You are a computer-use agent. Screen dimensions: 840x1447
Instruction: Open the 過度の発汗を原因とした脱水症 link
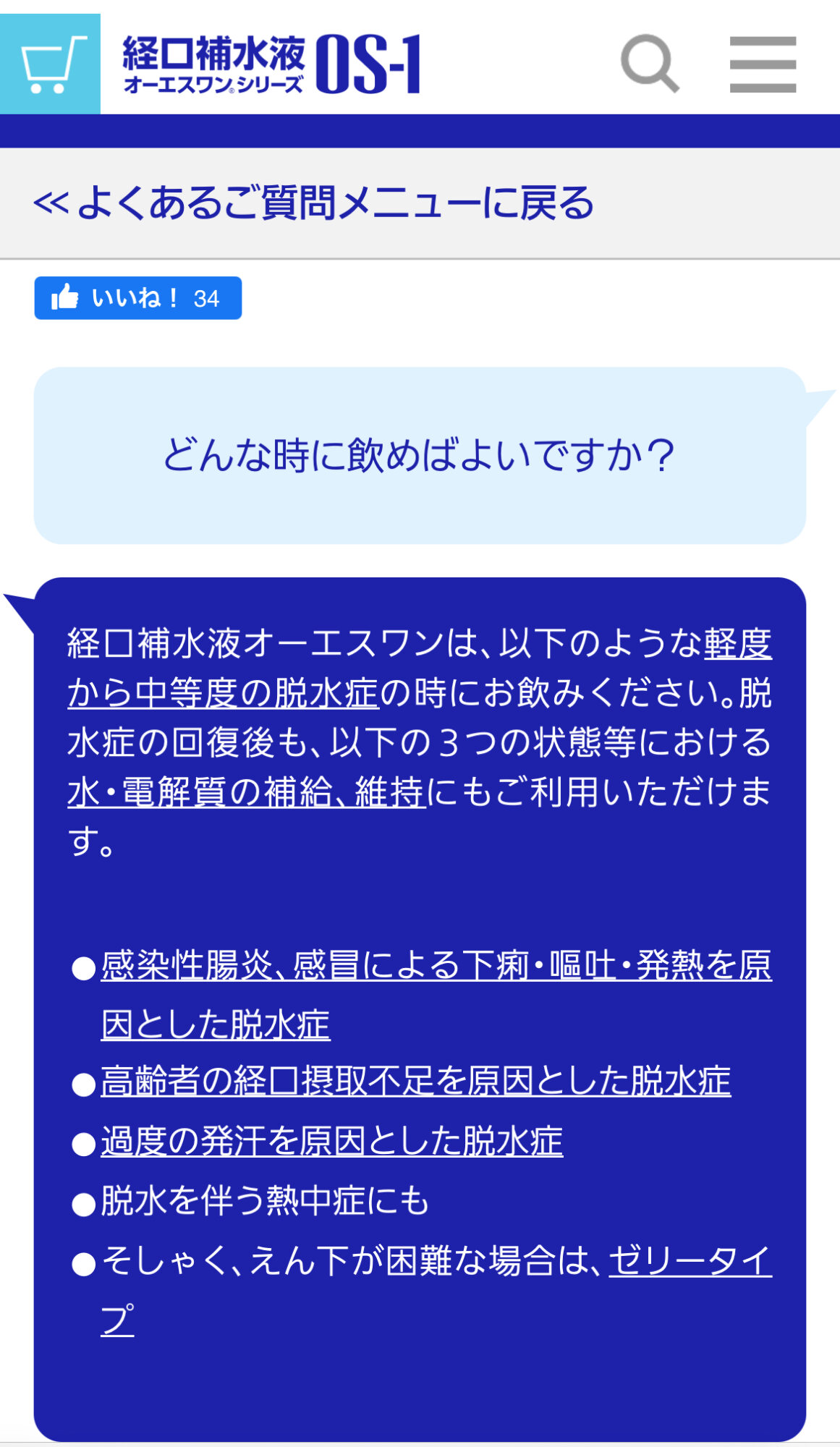(332, 1141)
